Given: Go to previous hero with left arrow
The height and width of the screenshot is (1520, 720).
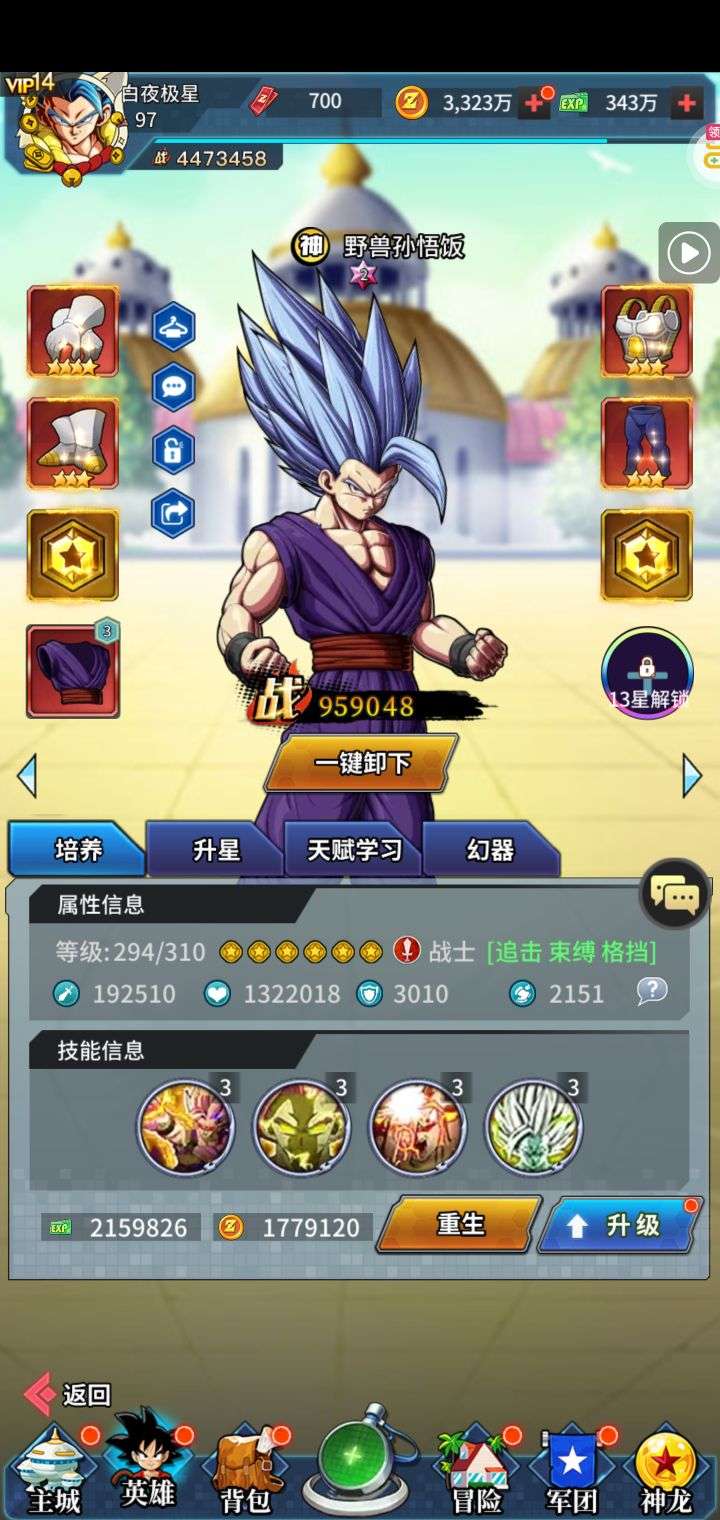Looking at the screenshot, I should 27,776.
